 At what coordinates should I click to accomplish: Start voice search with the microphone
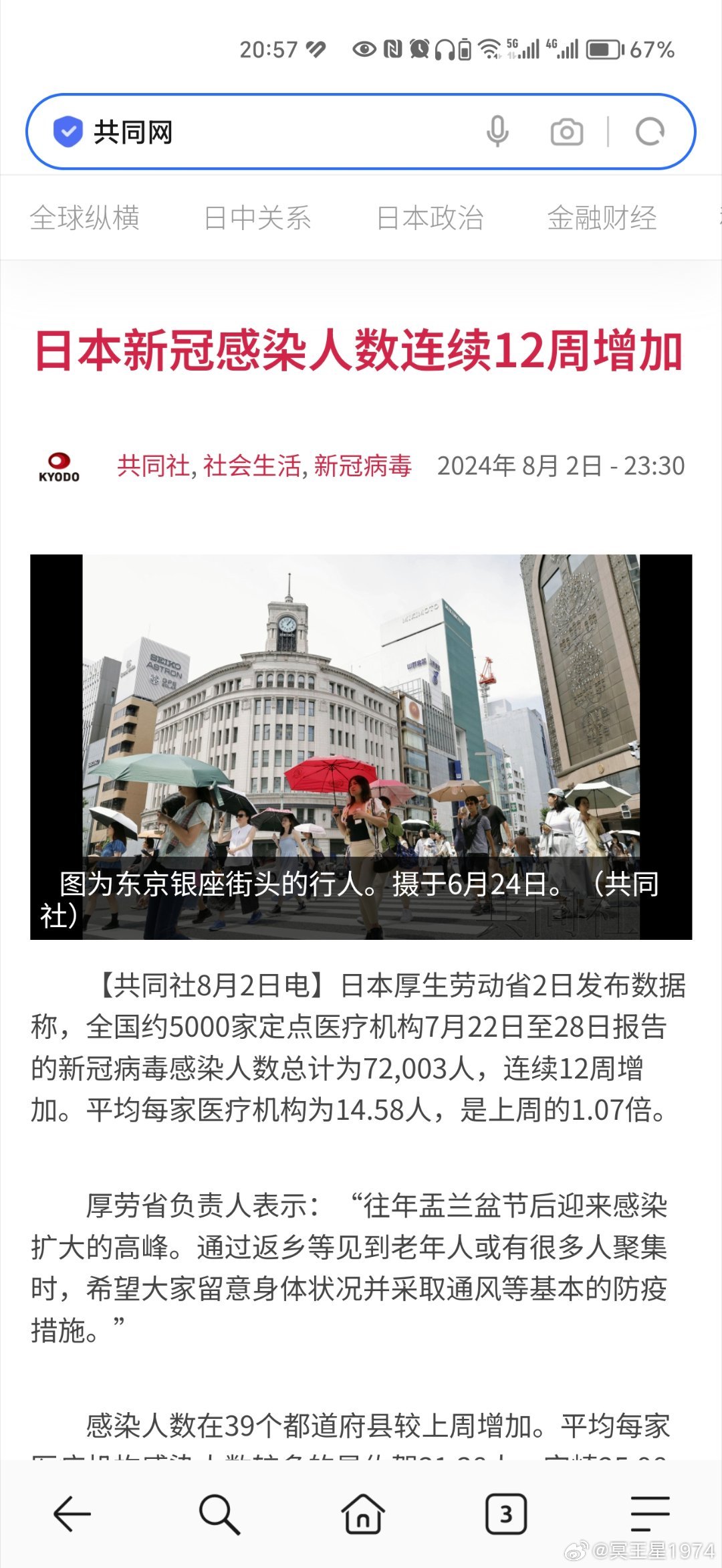[497, 131]
